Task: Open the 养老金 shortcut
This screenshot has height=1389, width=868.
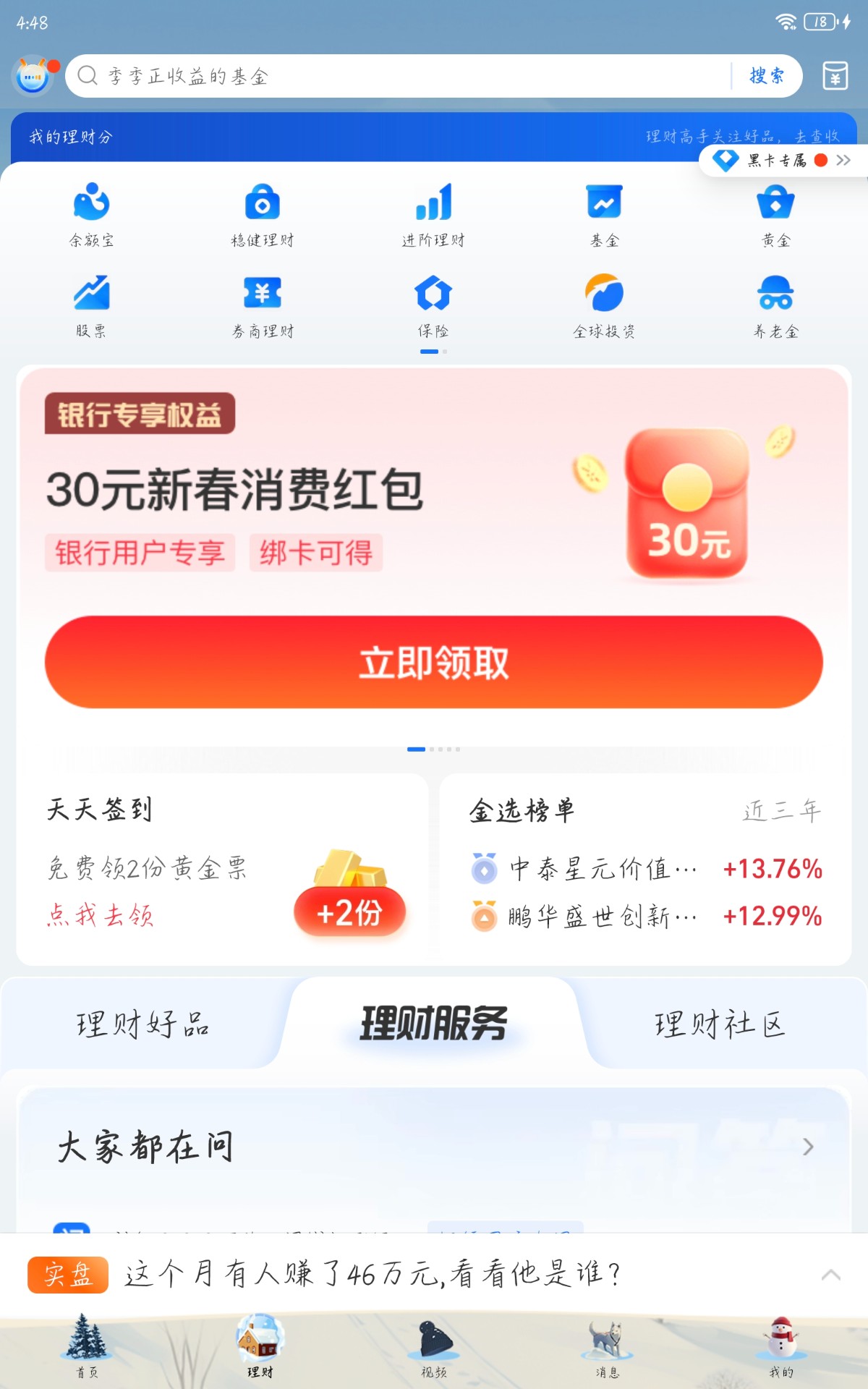Action: point(776,306)
